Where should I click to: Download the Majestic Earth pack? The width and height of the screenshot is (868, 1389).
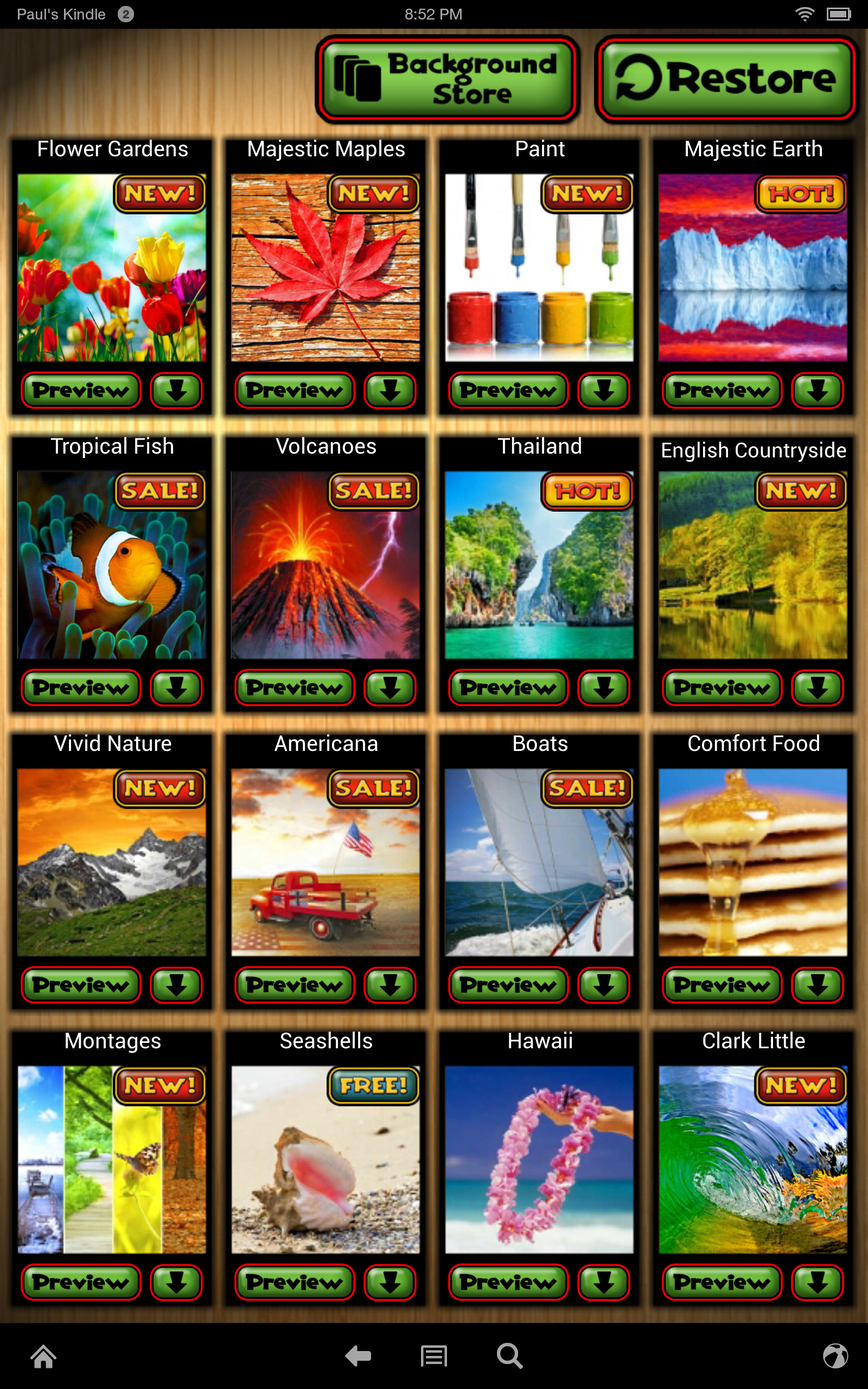[817, 390]
